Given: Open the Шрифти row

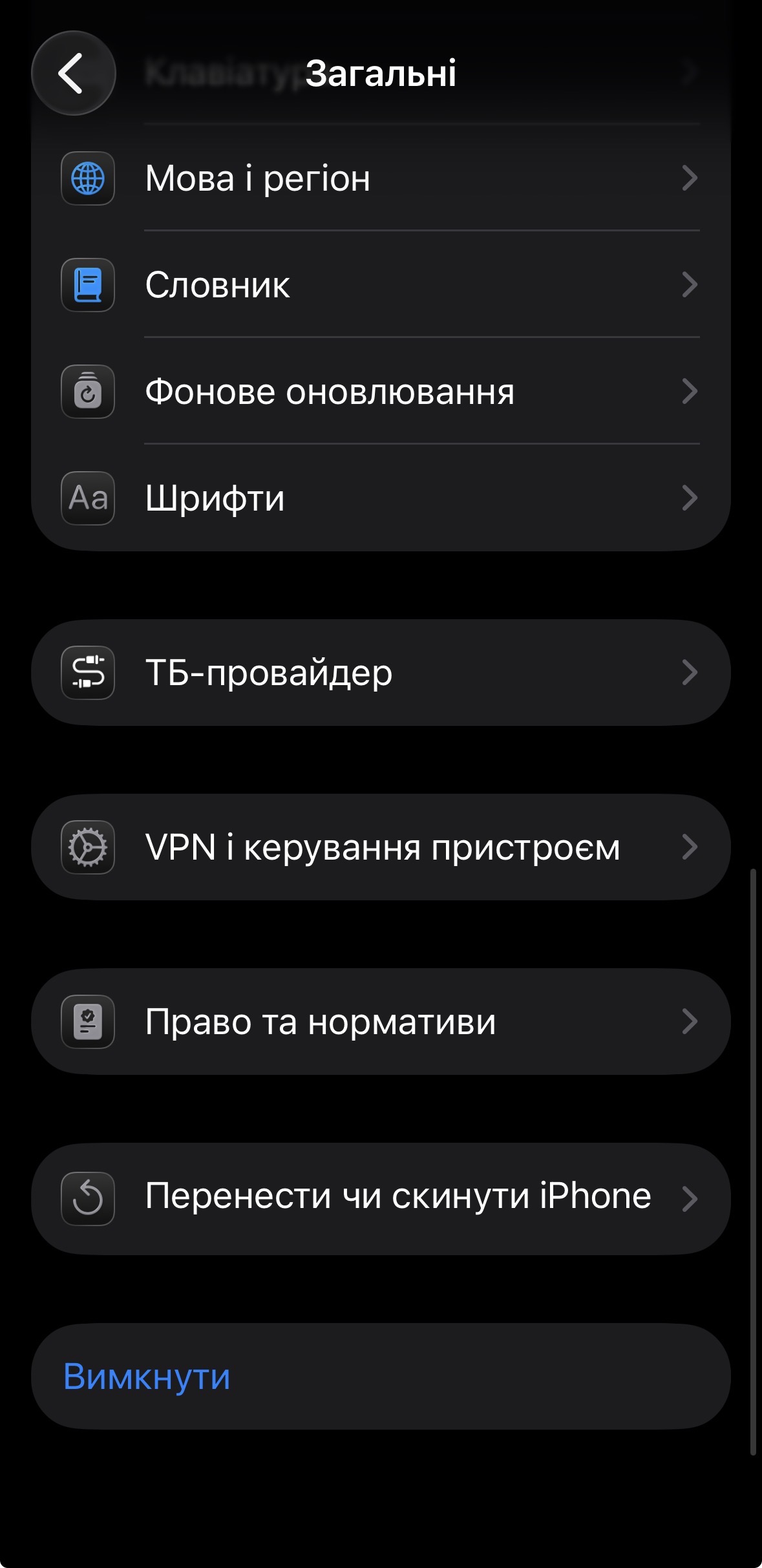Looking at the screenshot, I should (x=380, y=498).
